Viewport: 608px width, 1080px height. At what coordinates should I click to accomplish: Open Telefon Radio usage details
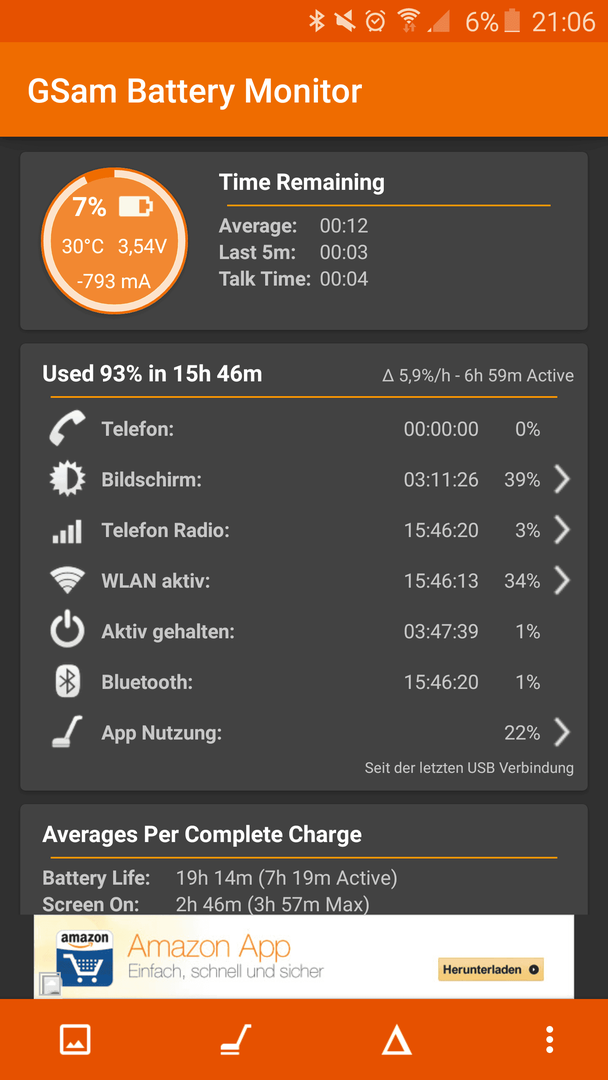pos(304,530)
